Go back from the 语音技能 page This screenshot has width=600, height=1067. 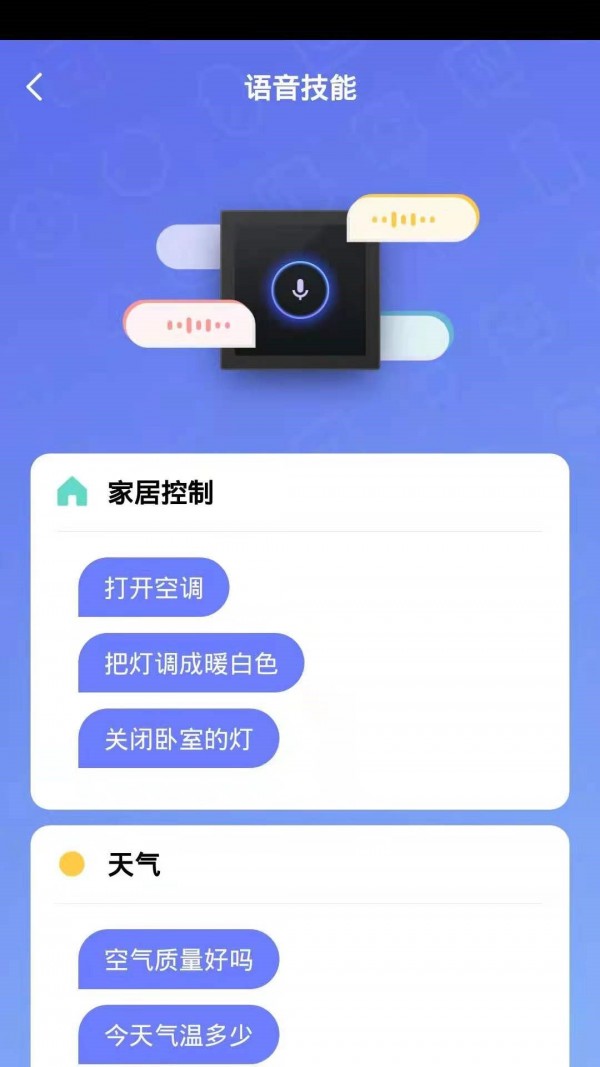[35, 88]
